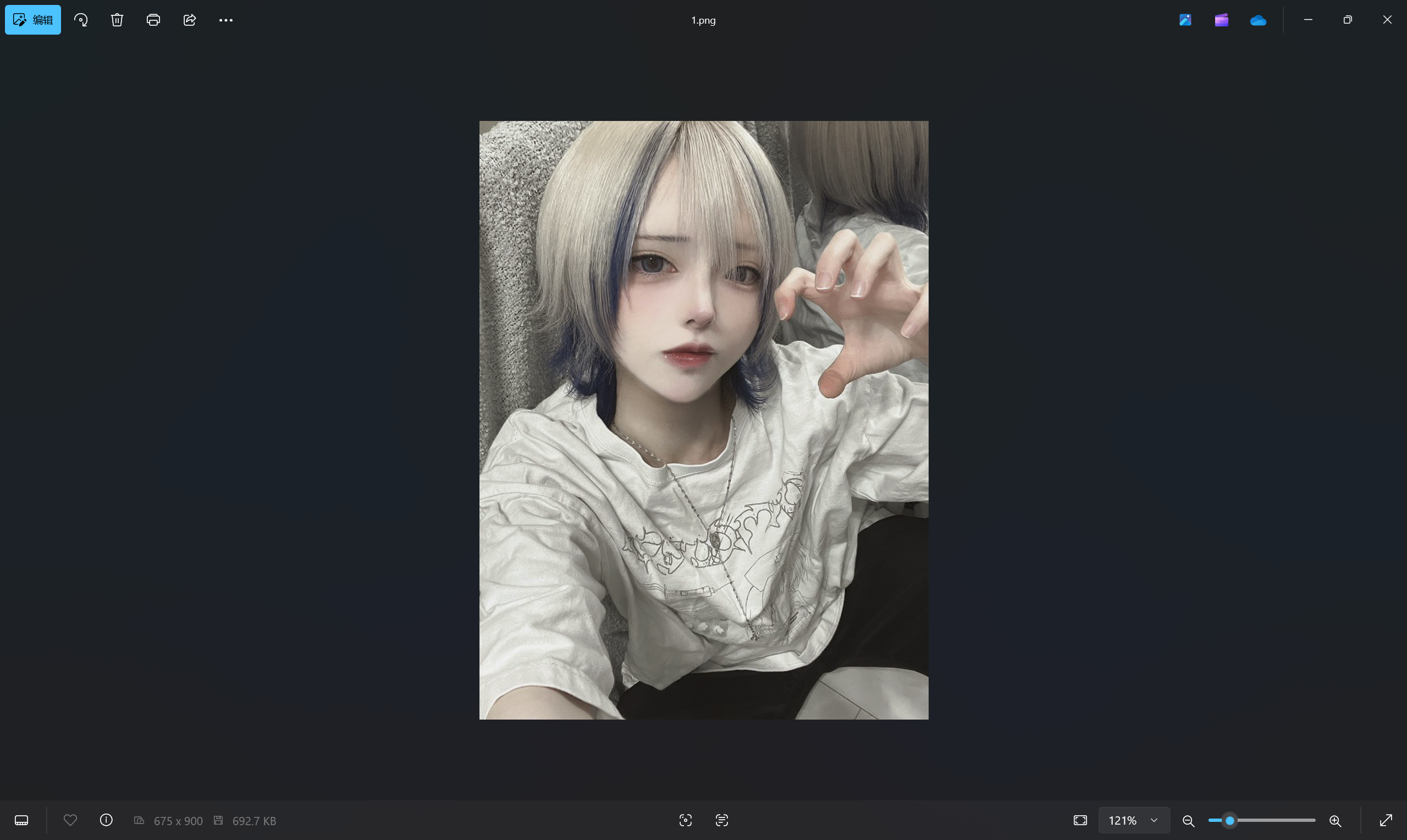The image size is (1407, 840).
Task: Minimize the Photos window
Action: [x=1308, y=20]
